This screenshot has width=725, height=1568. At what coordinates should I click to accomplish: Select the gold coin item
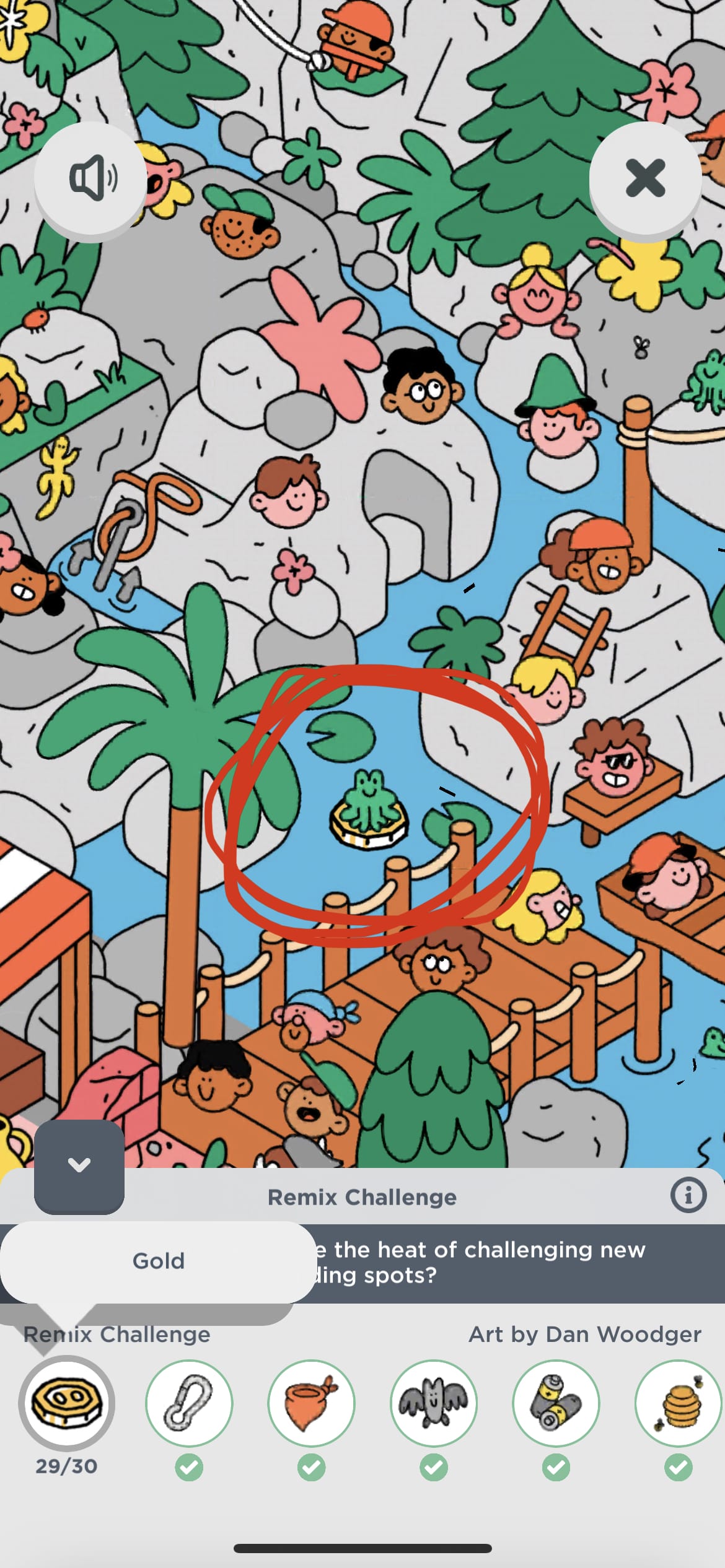click(x=66, y=1403)
